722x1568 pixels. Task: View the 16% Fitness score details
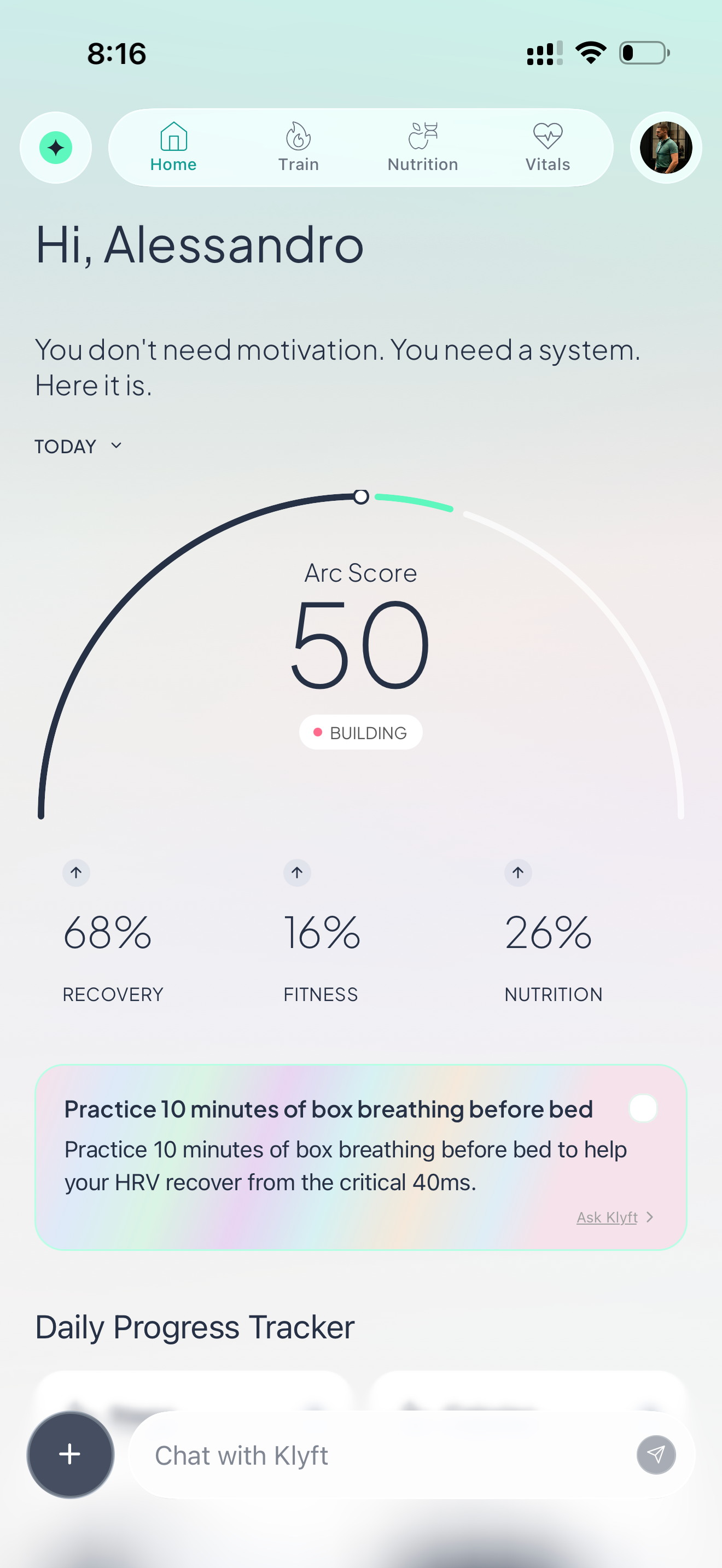322,931
